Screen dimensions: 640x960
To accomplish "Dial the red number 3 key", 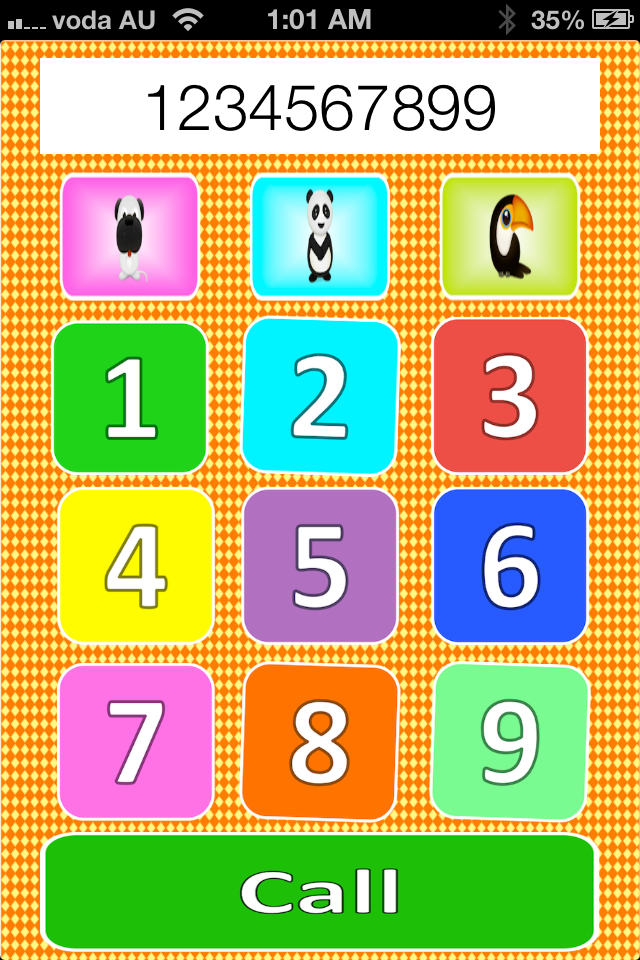I will (x=510, y=396).
